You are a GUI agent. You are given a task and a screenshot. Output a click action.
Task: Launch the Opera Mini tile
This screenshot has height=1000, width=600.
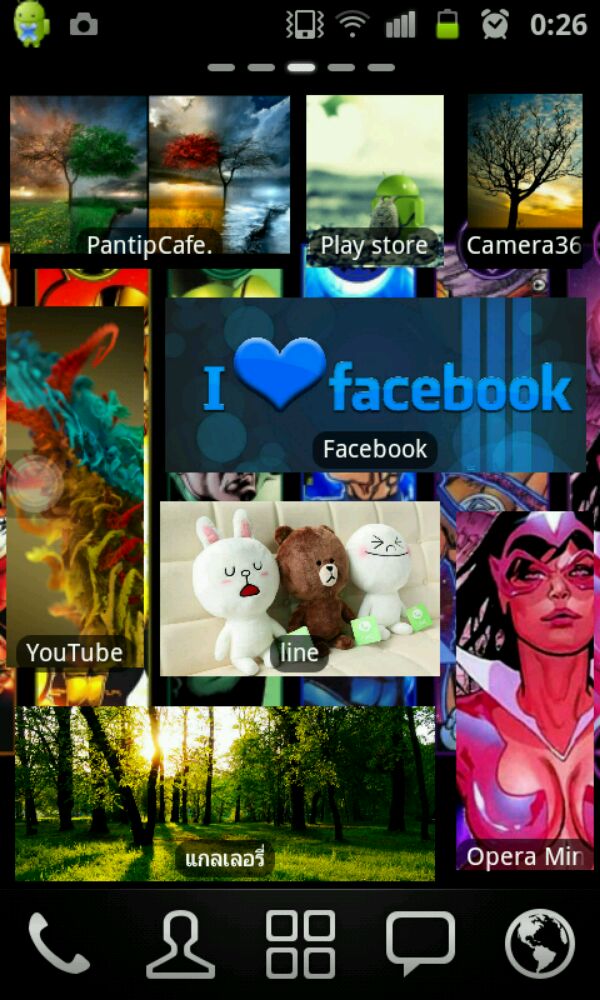coord(525,690)
